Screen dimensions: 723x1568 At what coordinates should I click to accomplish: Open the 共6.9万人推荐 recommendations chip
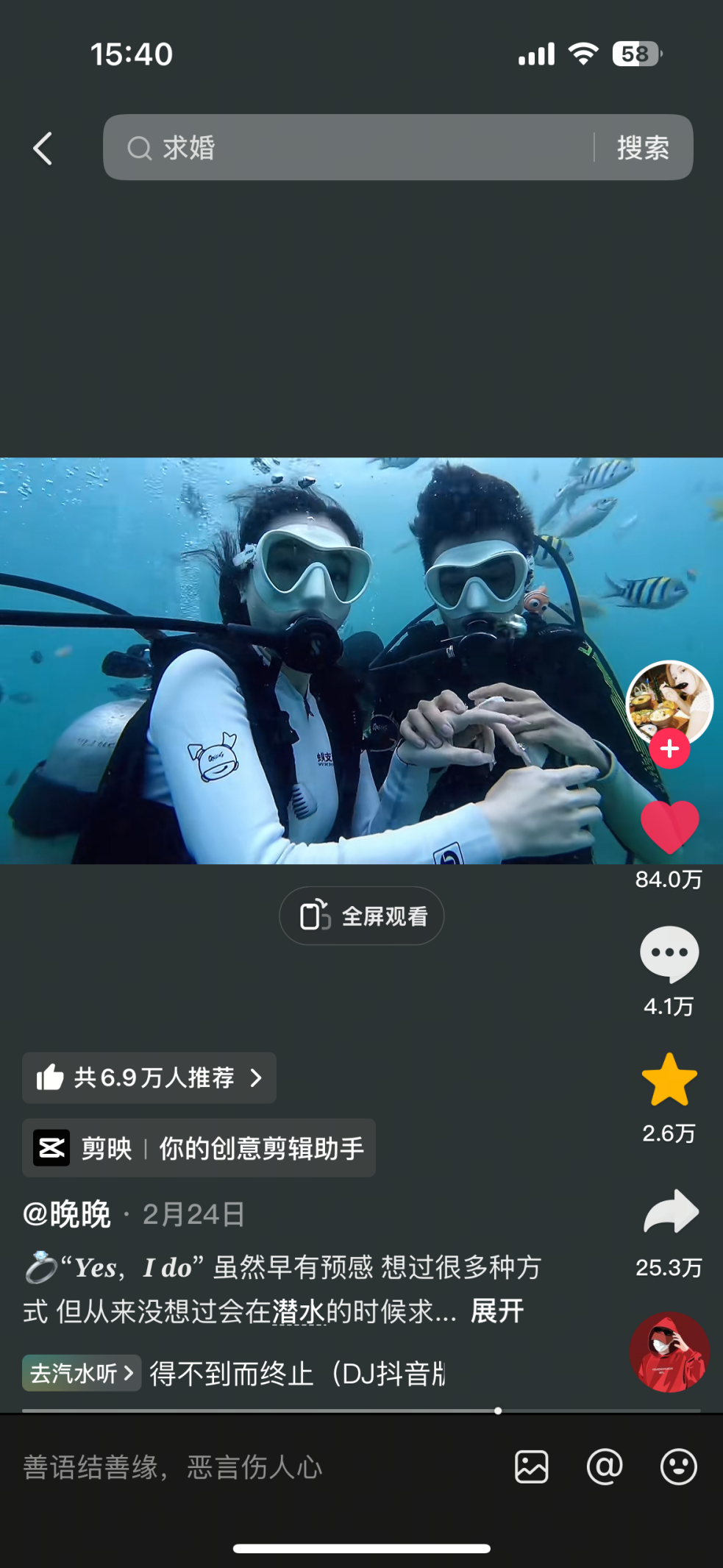coord(149,1077)
